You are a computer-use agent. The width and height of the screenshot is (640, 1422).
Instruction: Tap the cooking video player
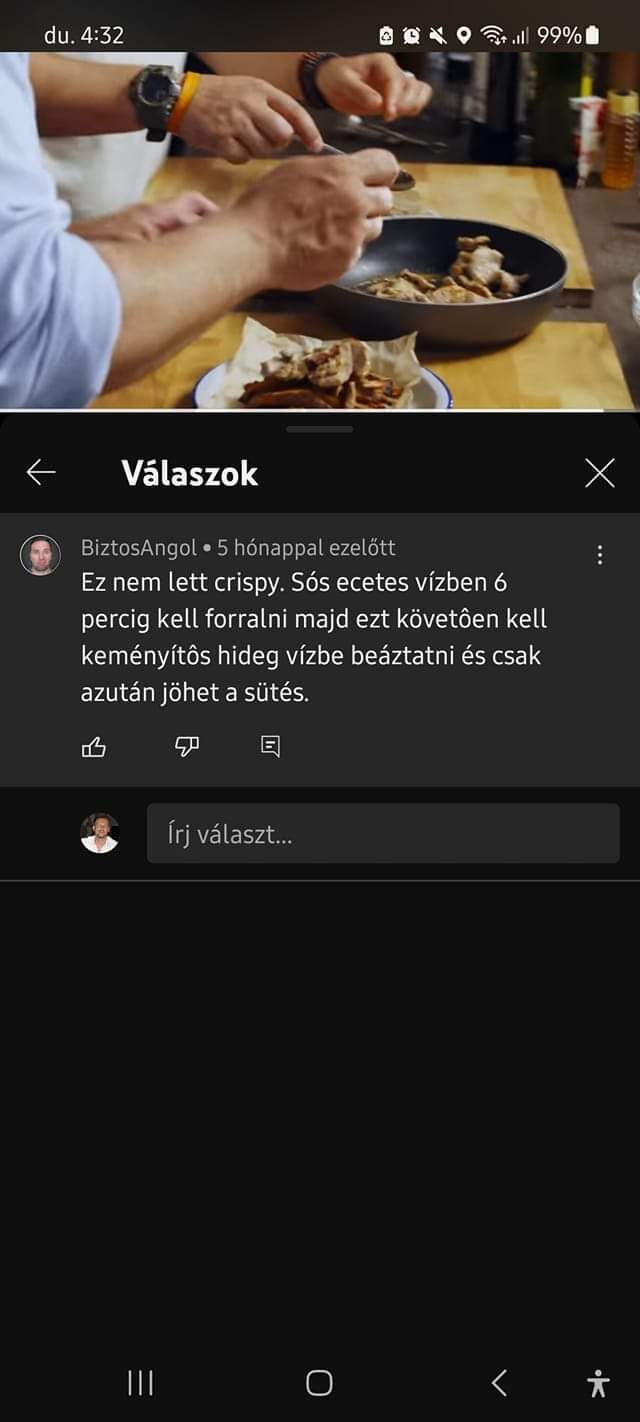click(x=320, y=230)
